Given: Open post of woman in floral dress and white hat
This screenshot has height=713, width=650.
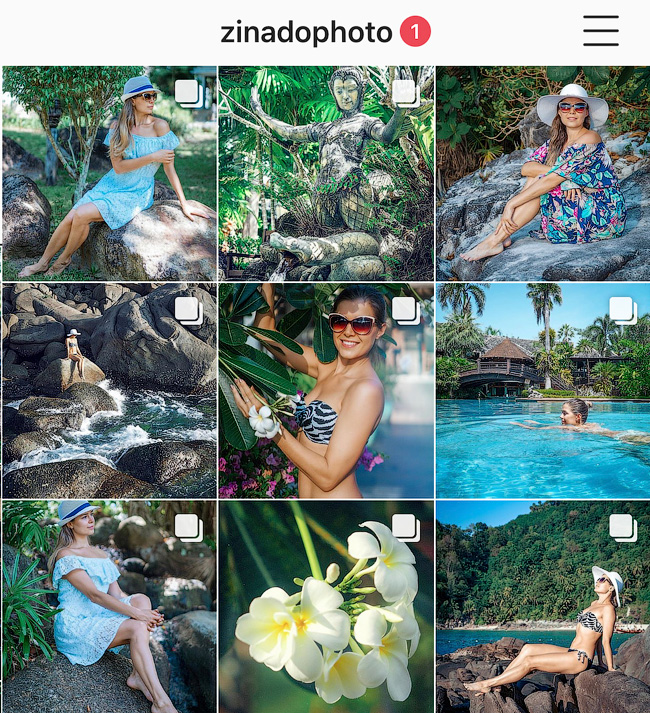Looking at the screenshot, I should [x=543, y=174].
